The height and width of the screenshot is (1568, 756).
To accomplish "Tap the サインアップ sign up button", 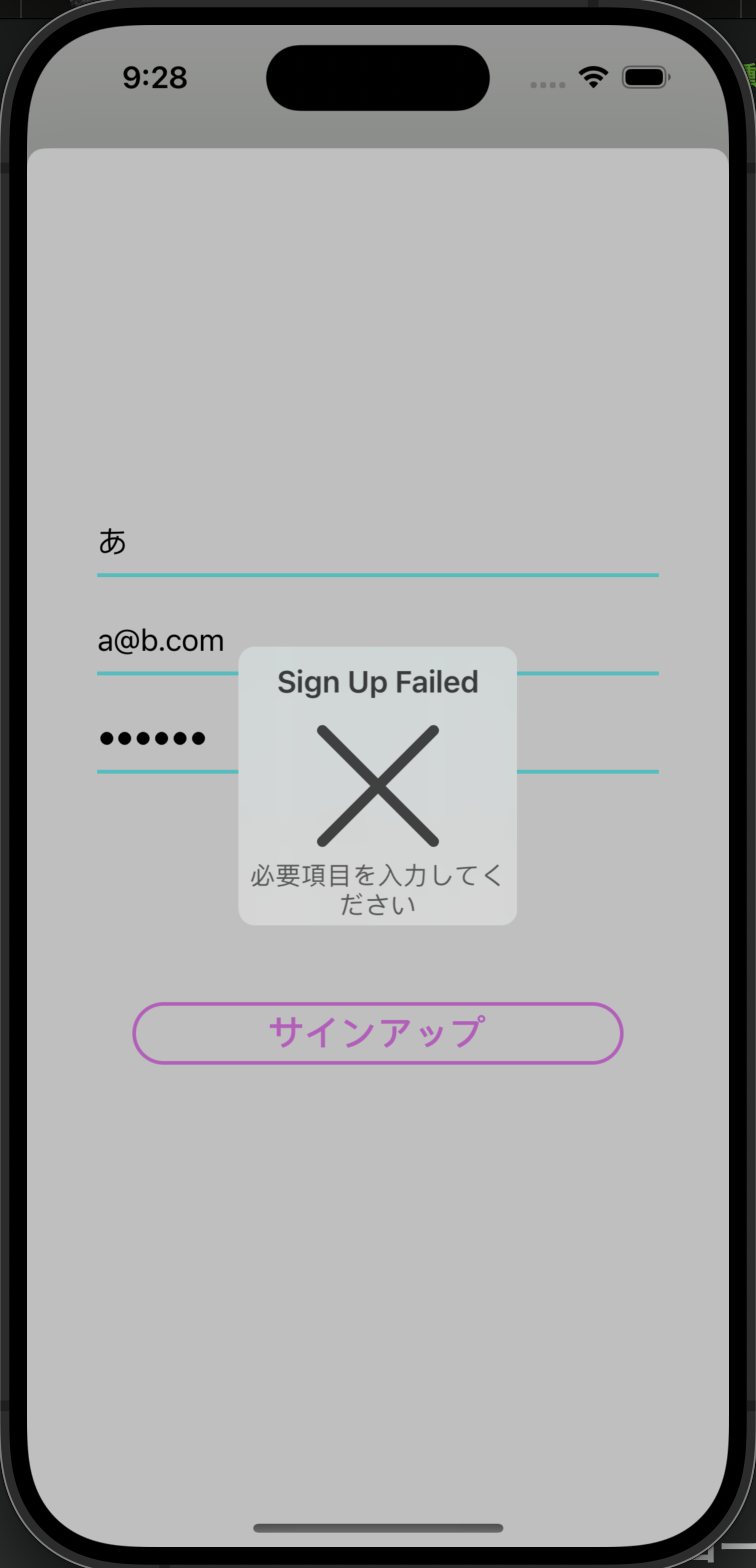I will coord(377,1033).
